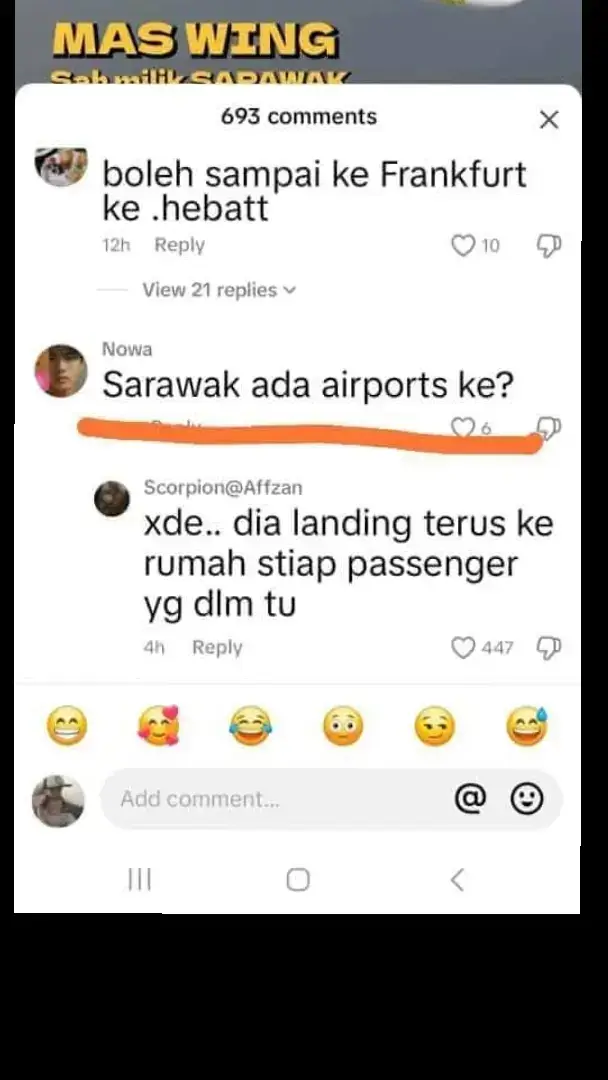Go back with the system back button
The image size is (608, 1080).
[x=457, y=879]
